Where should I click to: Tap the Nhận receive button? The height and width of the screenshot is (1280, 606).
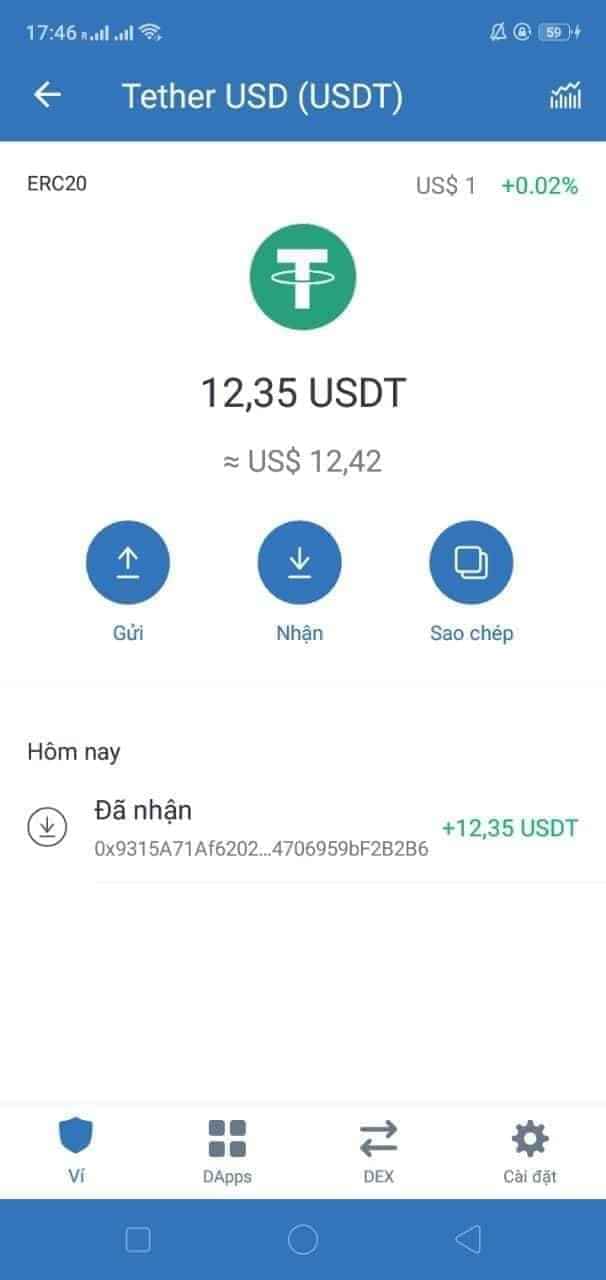point(300,563)
